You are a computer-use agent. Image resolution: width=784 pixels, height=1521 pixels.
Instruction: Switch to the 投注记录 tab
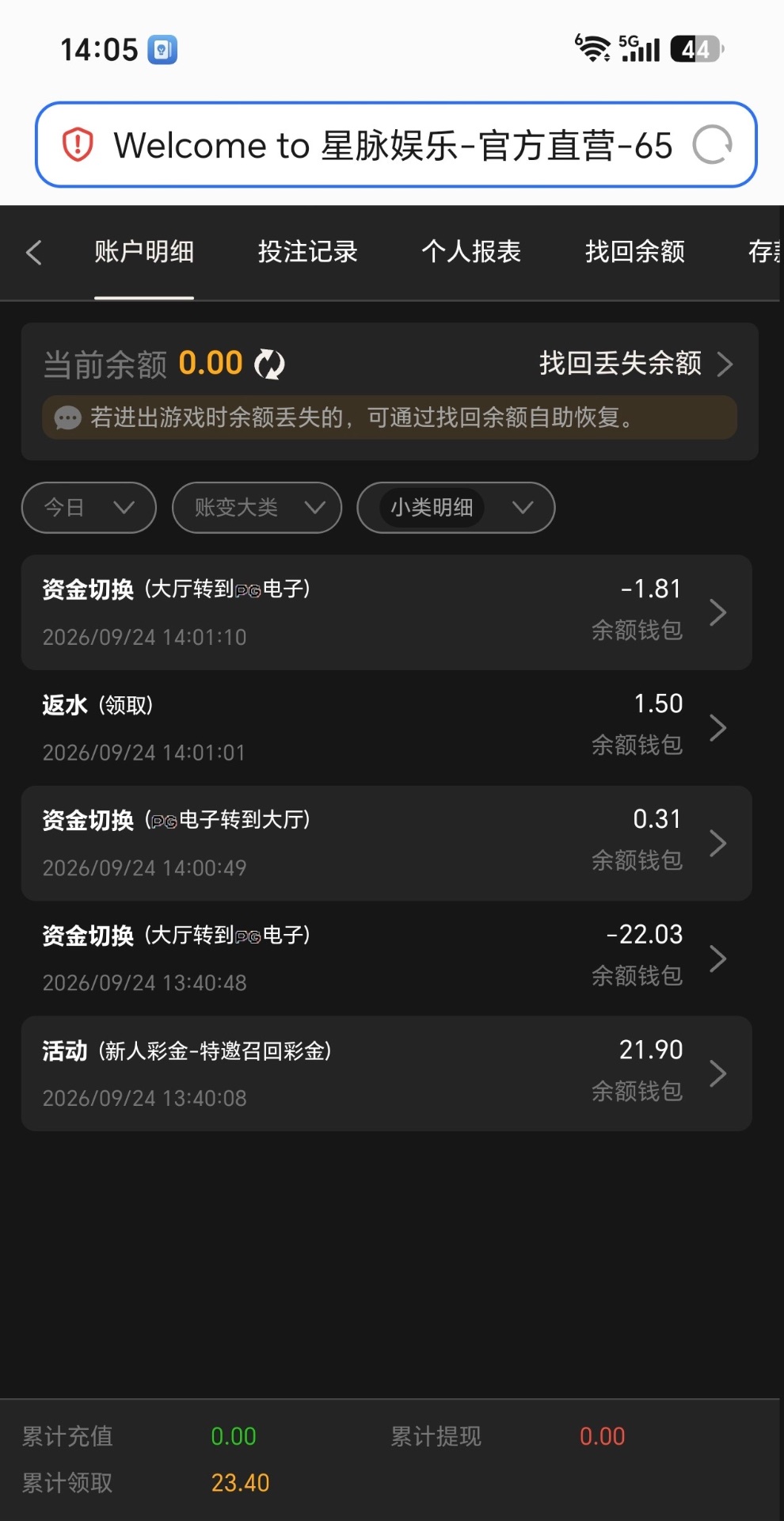click(307, 252)
